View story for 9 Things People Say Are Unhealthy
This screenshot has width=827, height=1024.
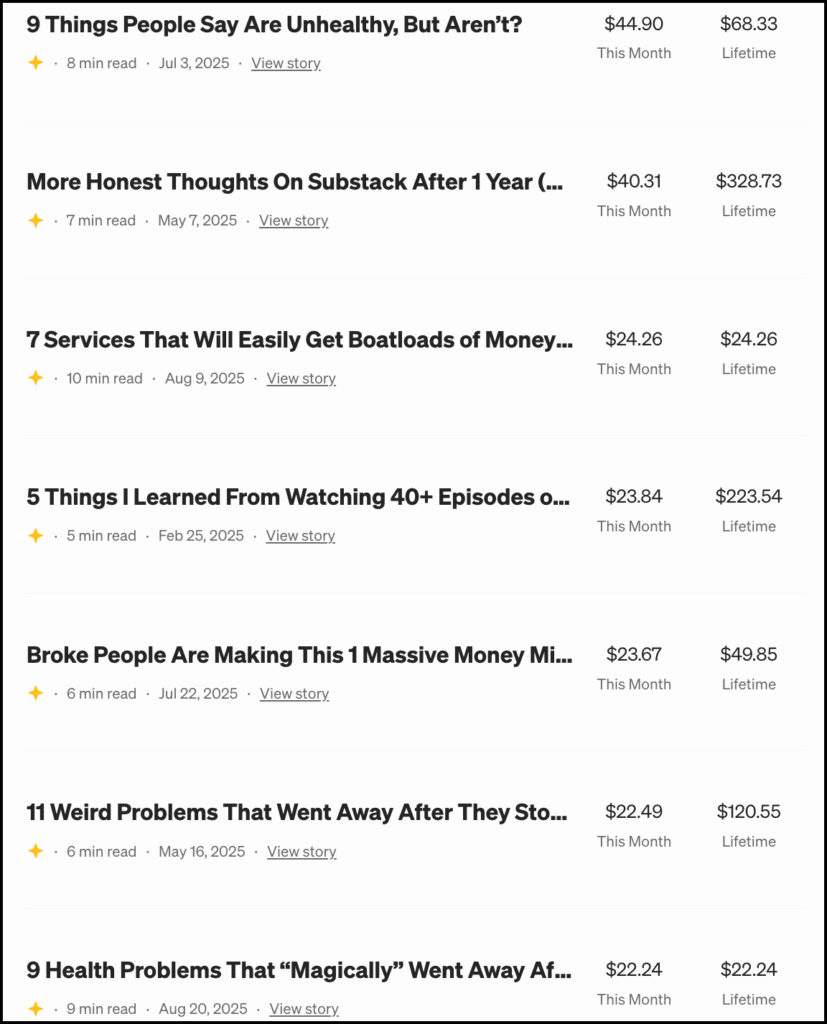285,63
